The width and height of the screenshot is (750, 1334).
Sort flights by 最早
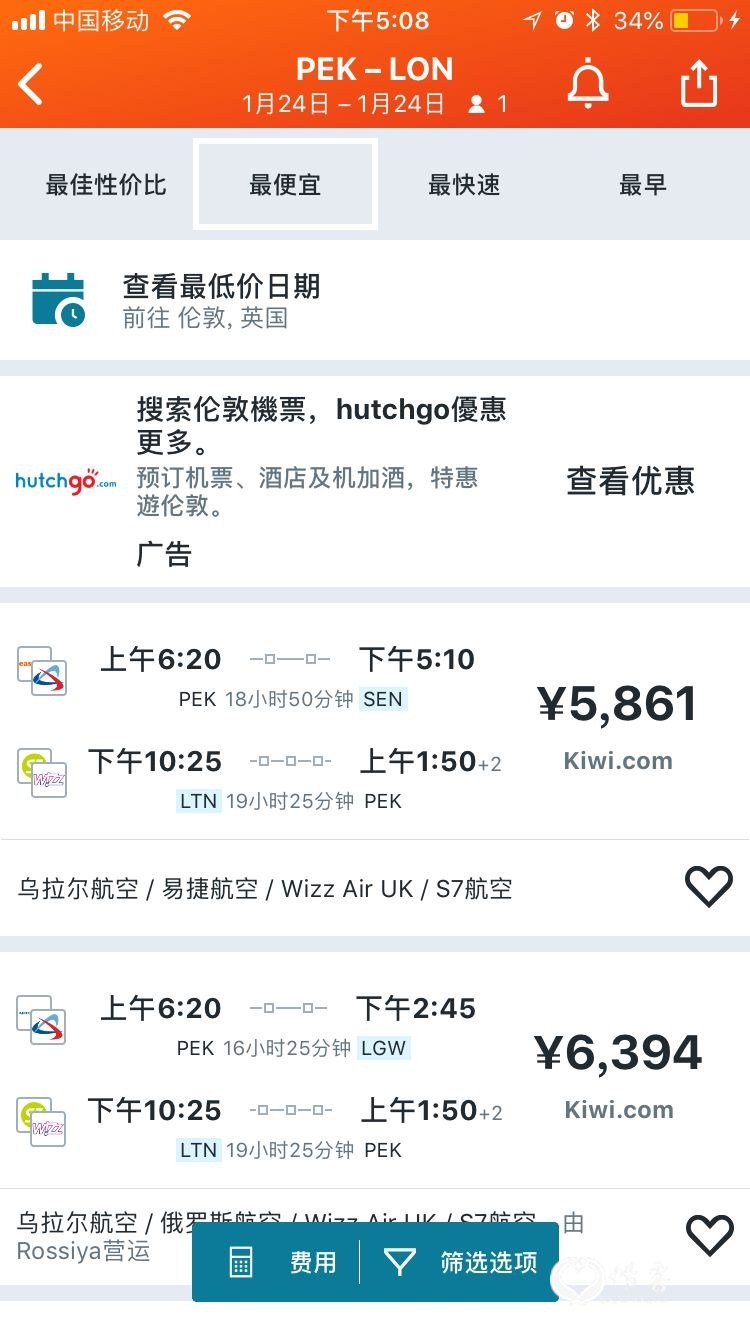click(x=642, y=185)
